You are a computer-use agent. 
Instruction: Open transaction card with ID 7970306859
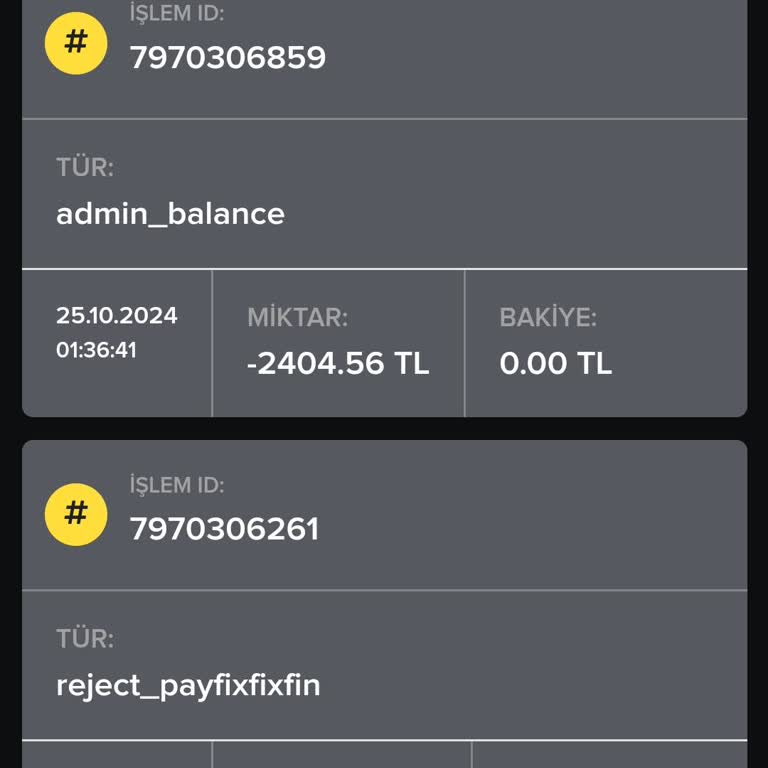[228, 57]
